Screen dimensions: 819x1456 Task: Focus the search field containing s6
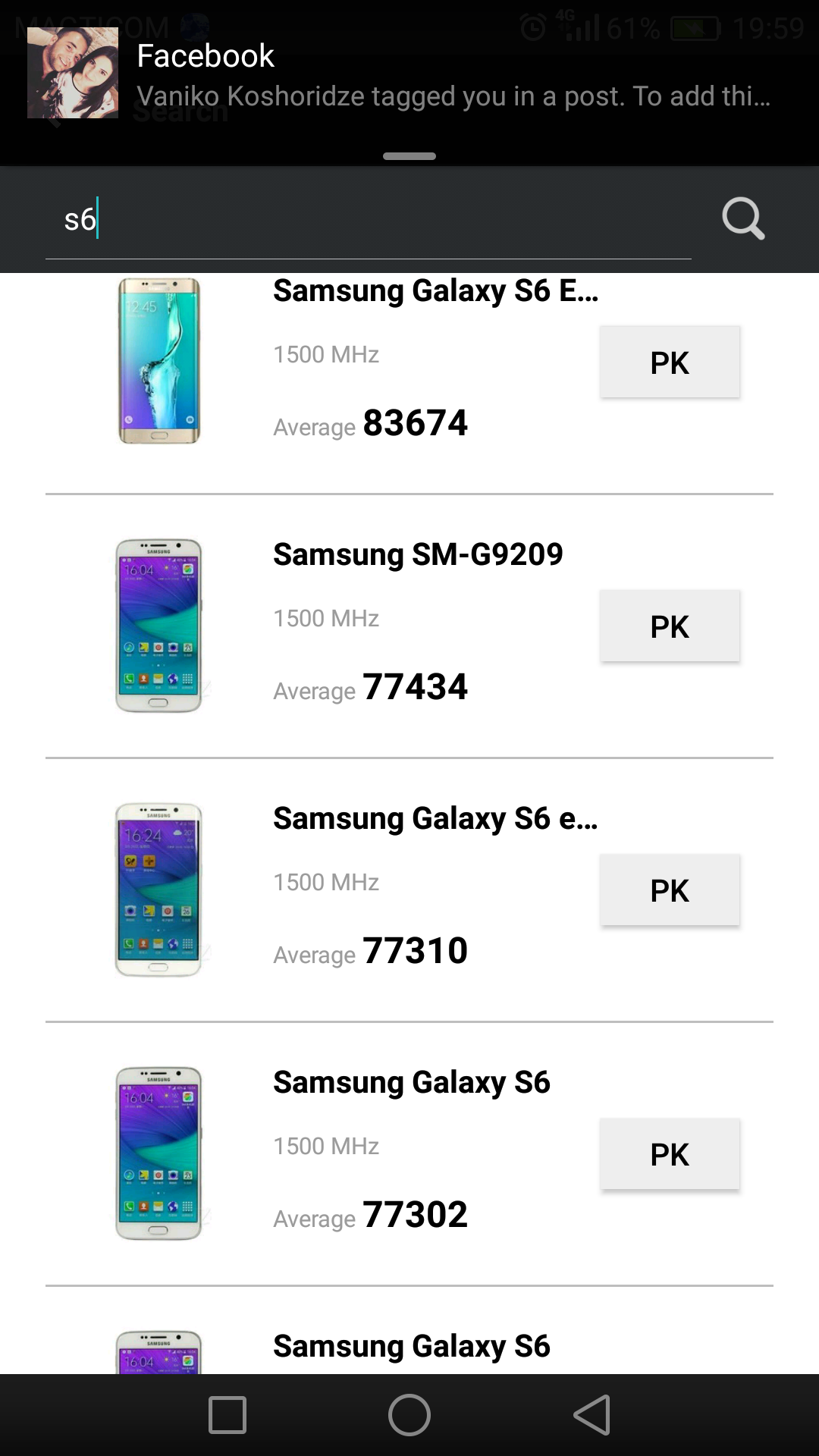tap(368, 221)
